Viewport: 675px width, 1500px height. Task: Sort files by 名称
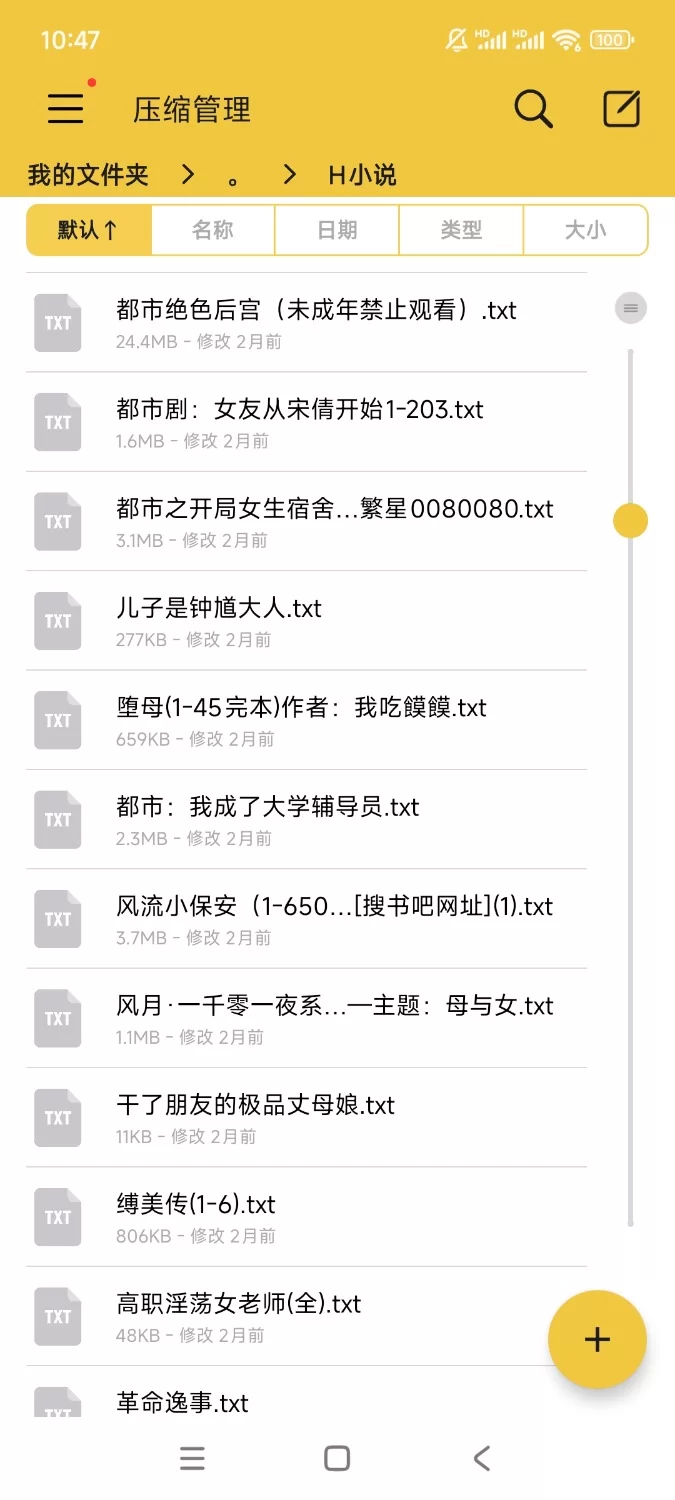[213, 230]
